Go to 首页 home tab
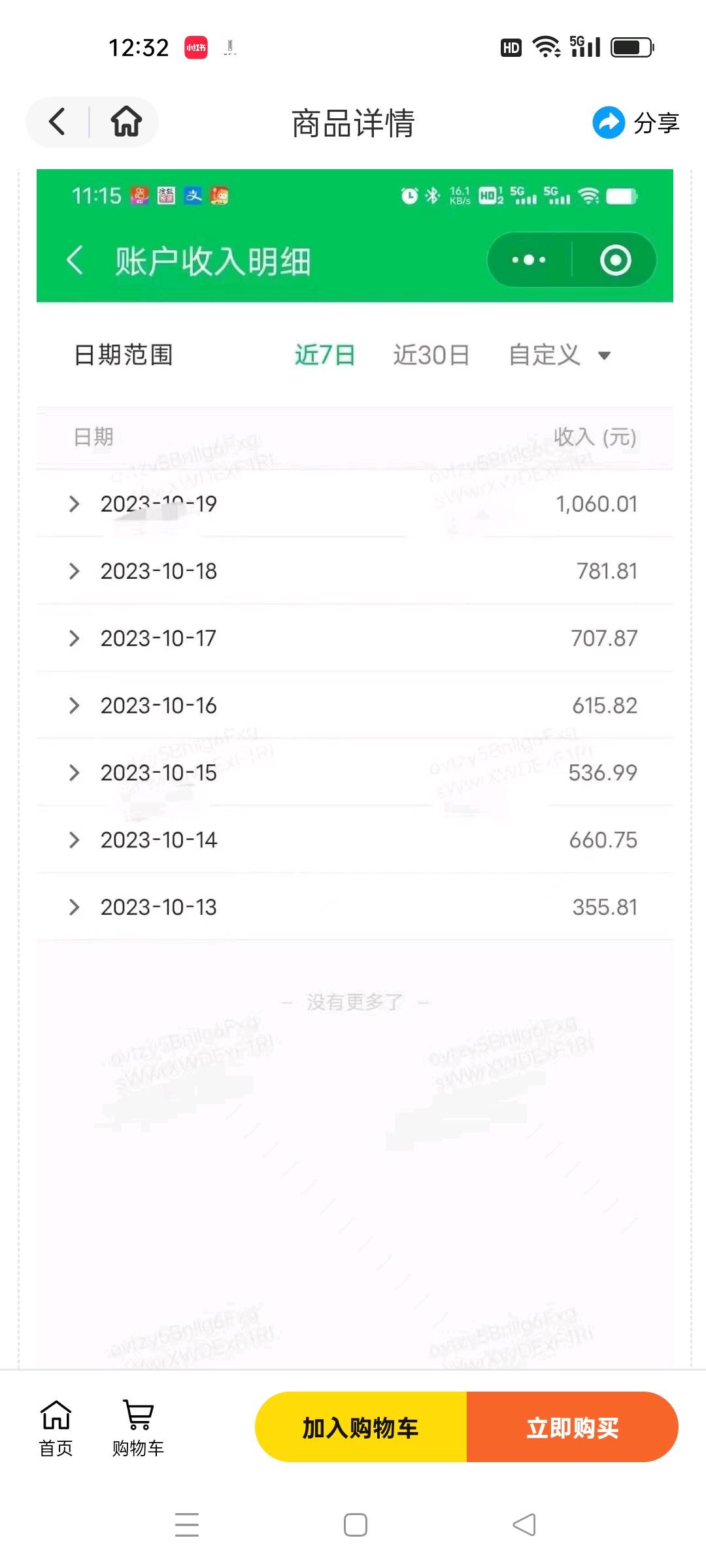Viewport: 706px width, 1568px height. pos(56,1428)
